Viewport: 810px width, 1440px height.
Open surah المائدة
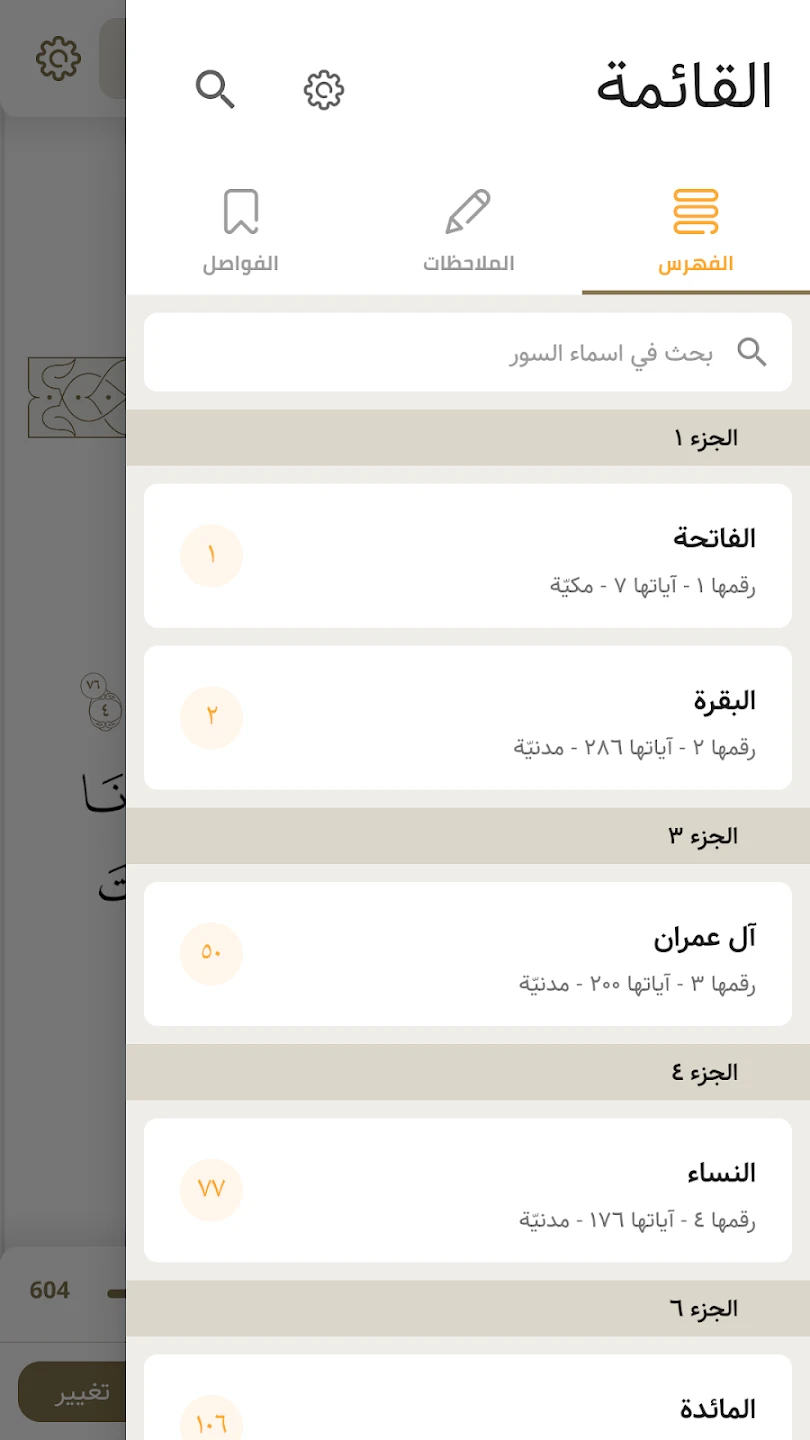pos(468,1405)
